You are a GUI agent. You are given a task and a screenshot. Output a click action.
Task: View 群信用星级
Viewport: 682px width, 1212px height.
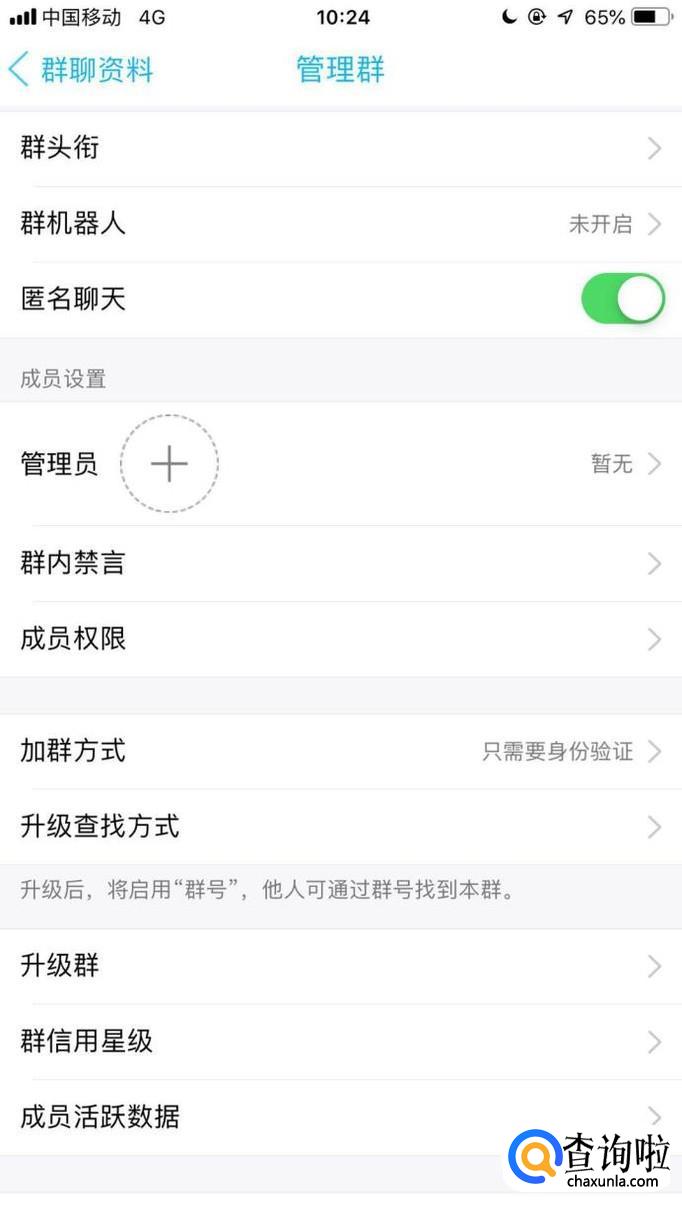(340, 1042)
